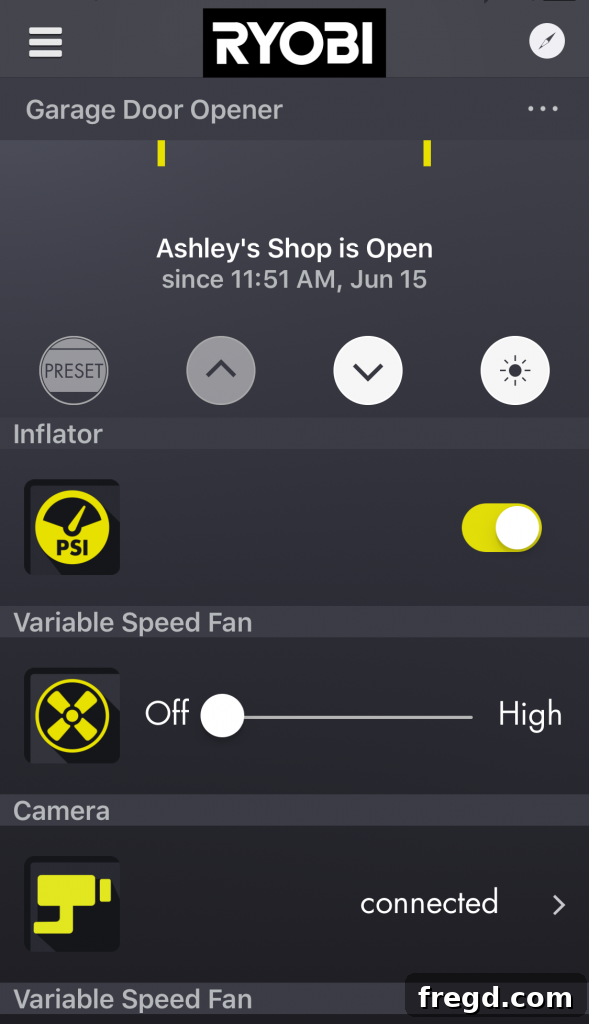Activate the garage door PRESET button
The width and height of the screenshot is (589, 1024).
[74, 370]
